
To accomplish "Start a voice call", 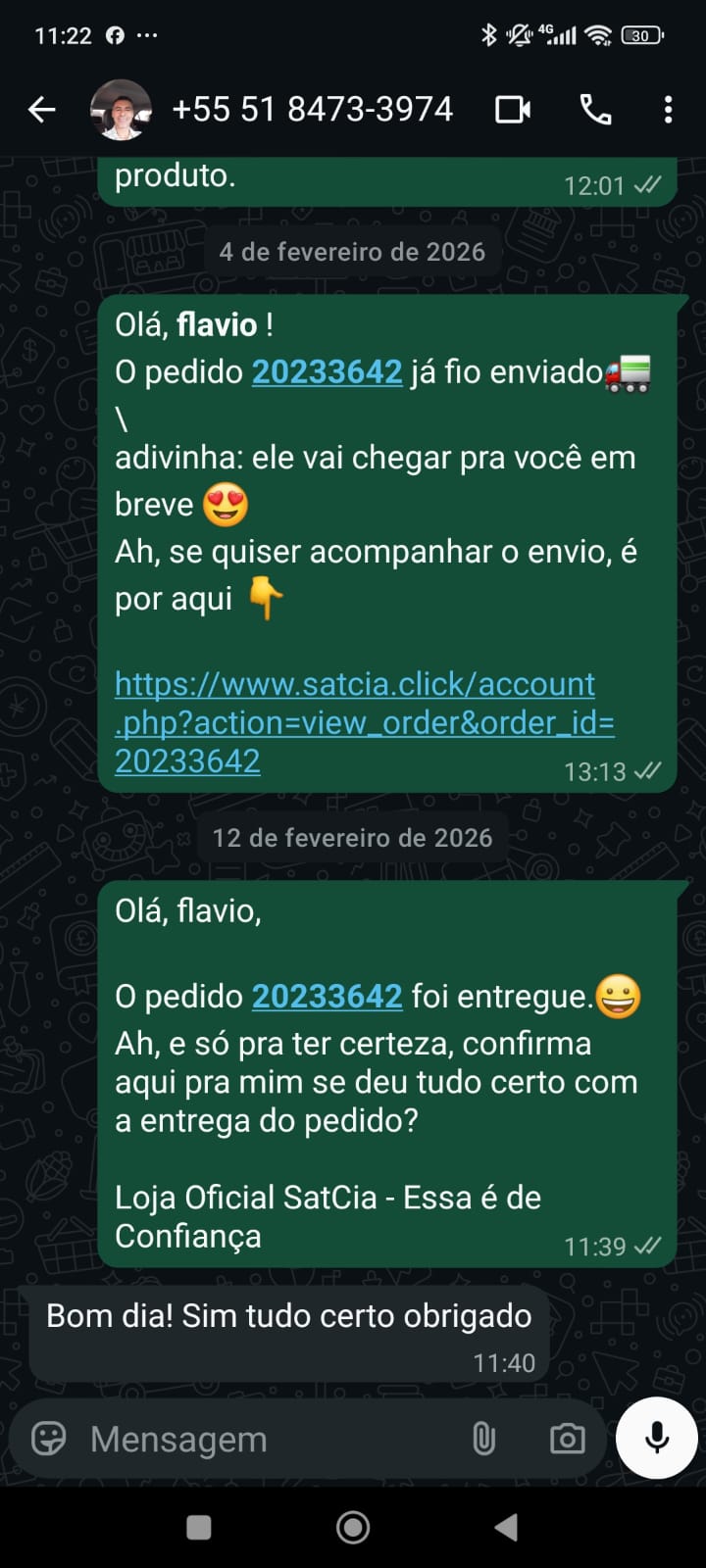I will tap(595, 110).
